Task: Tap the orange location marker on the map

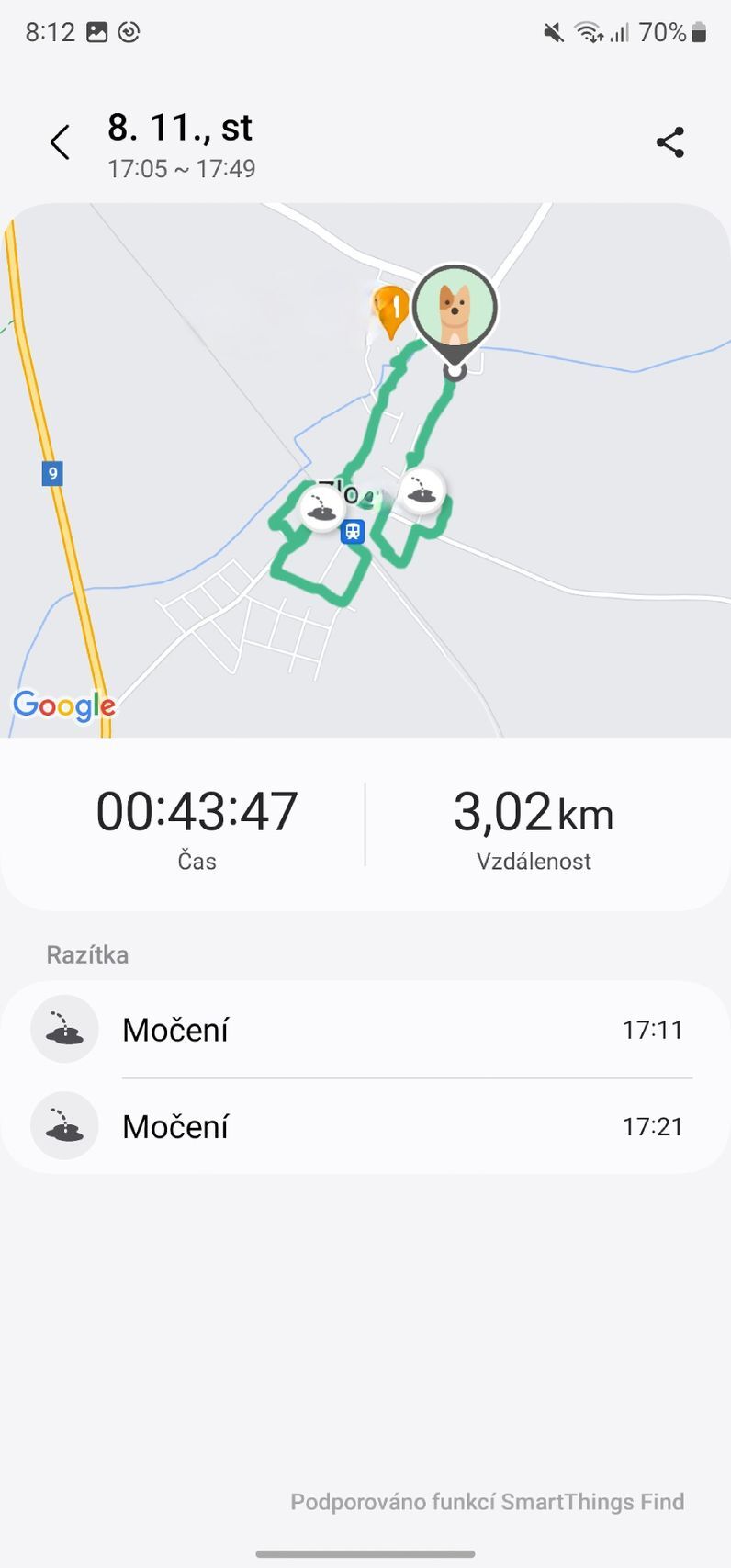Action: coord(391,310)
